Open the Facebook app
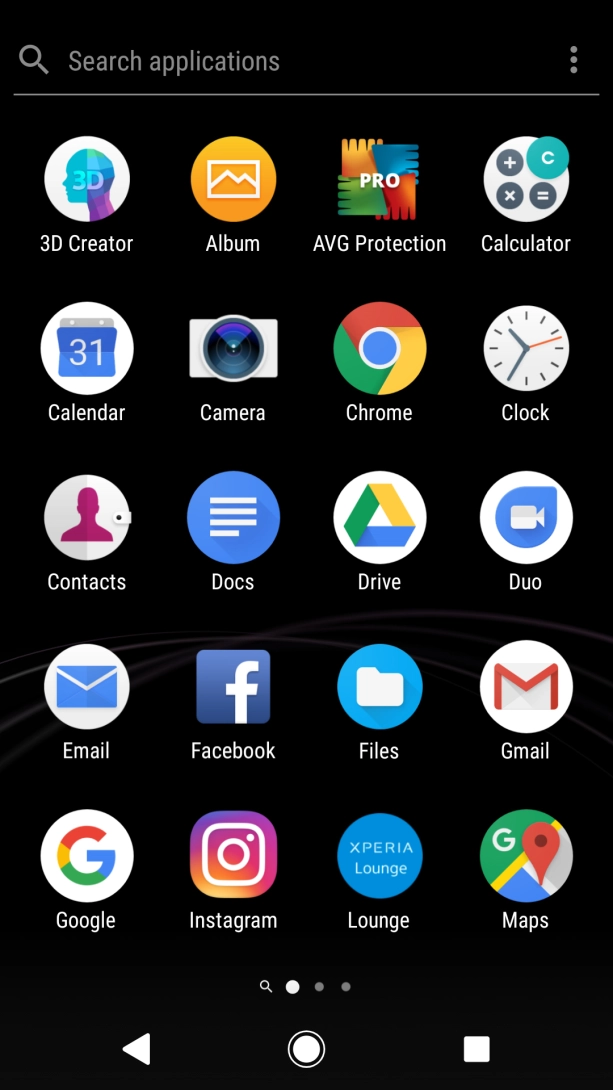 click(233, 687)
